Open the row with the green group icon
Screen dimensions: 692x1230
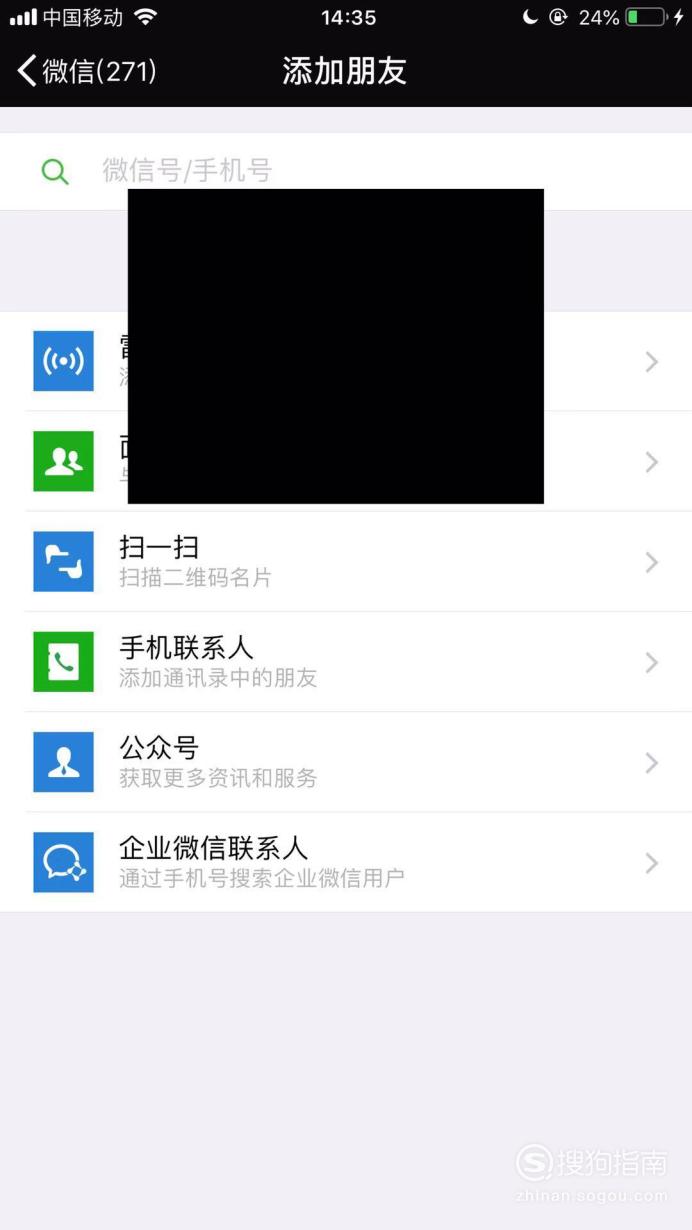click(x=346, y=461)
